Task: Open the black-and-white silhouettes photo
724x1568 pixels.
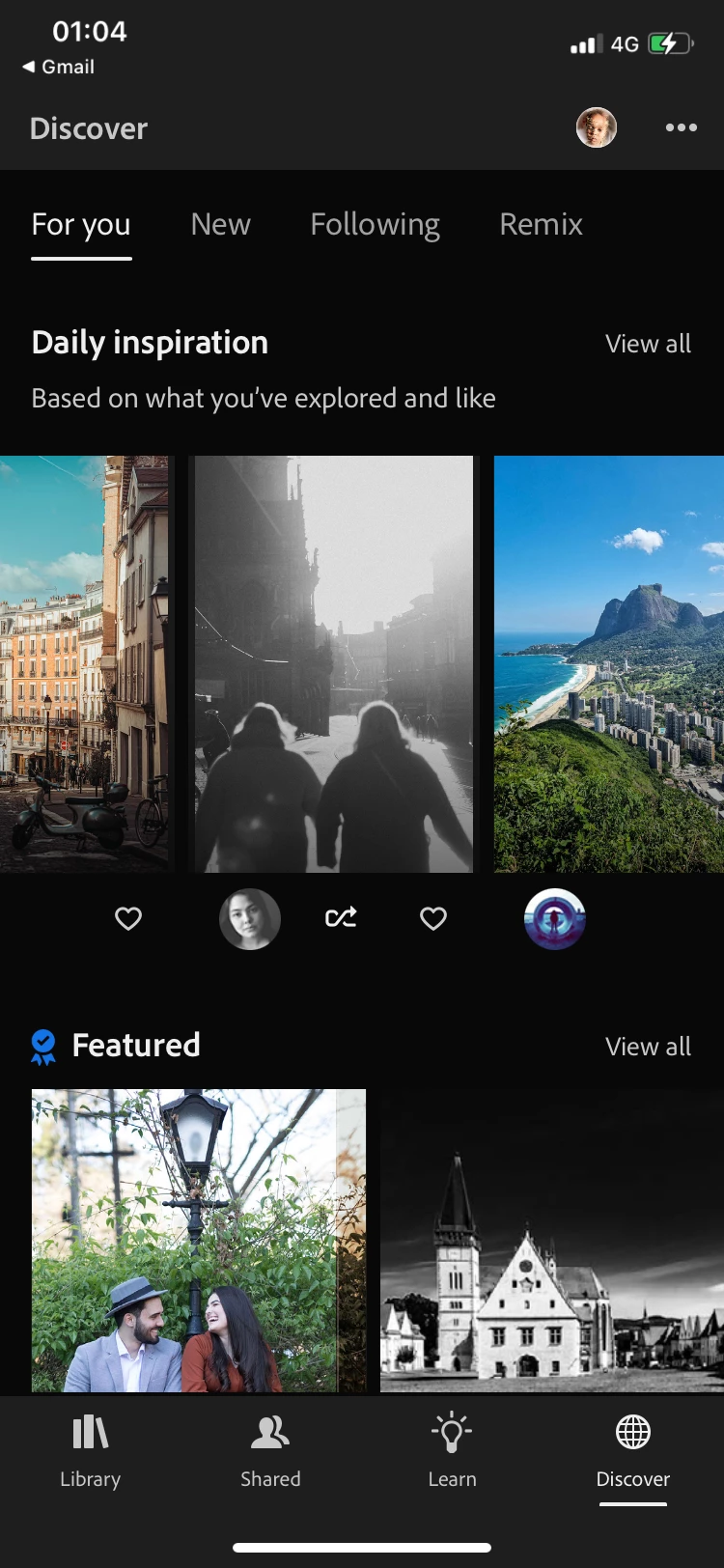Action: pos(334,663)
